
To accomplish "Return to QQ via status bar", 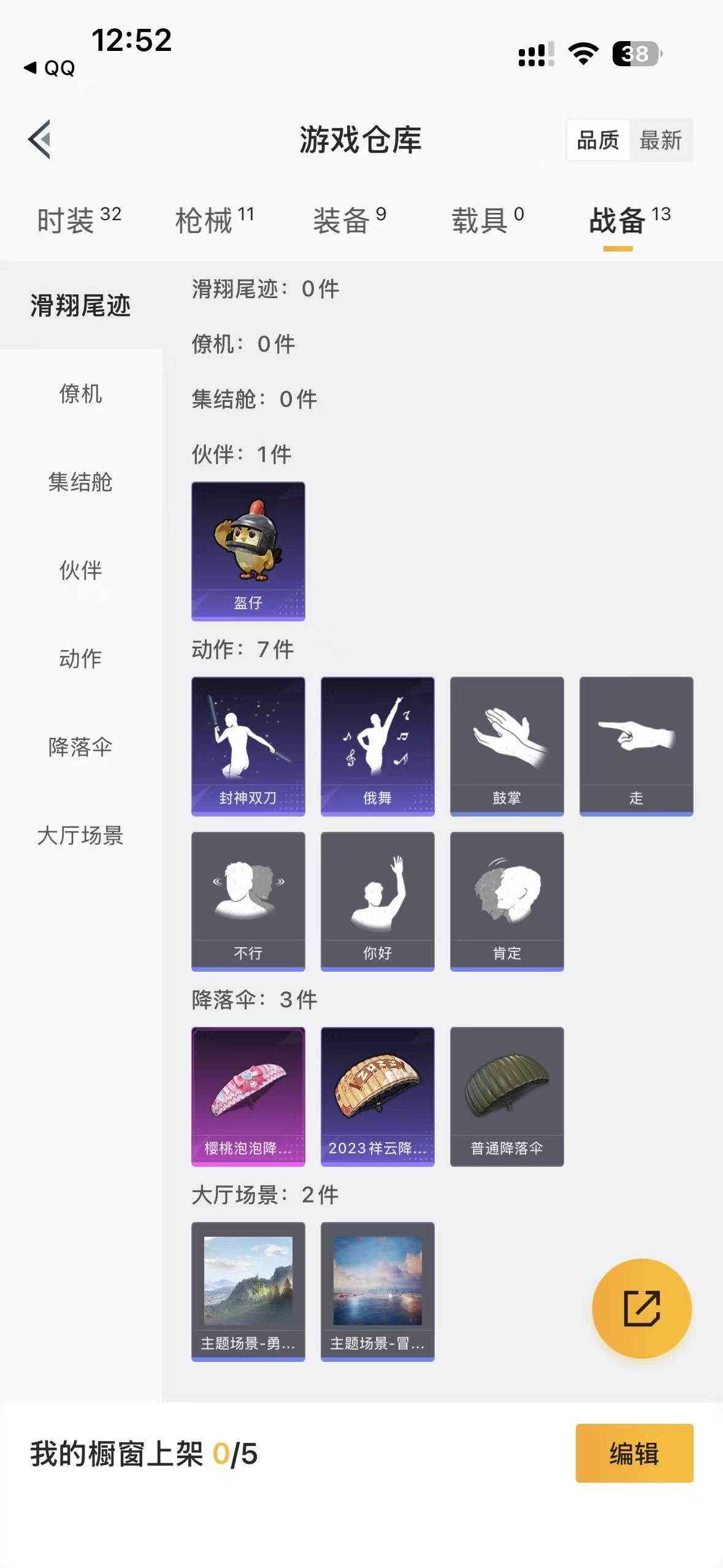I will click(50, 68).
